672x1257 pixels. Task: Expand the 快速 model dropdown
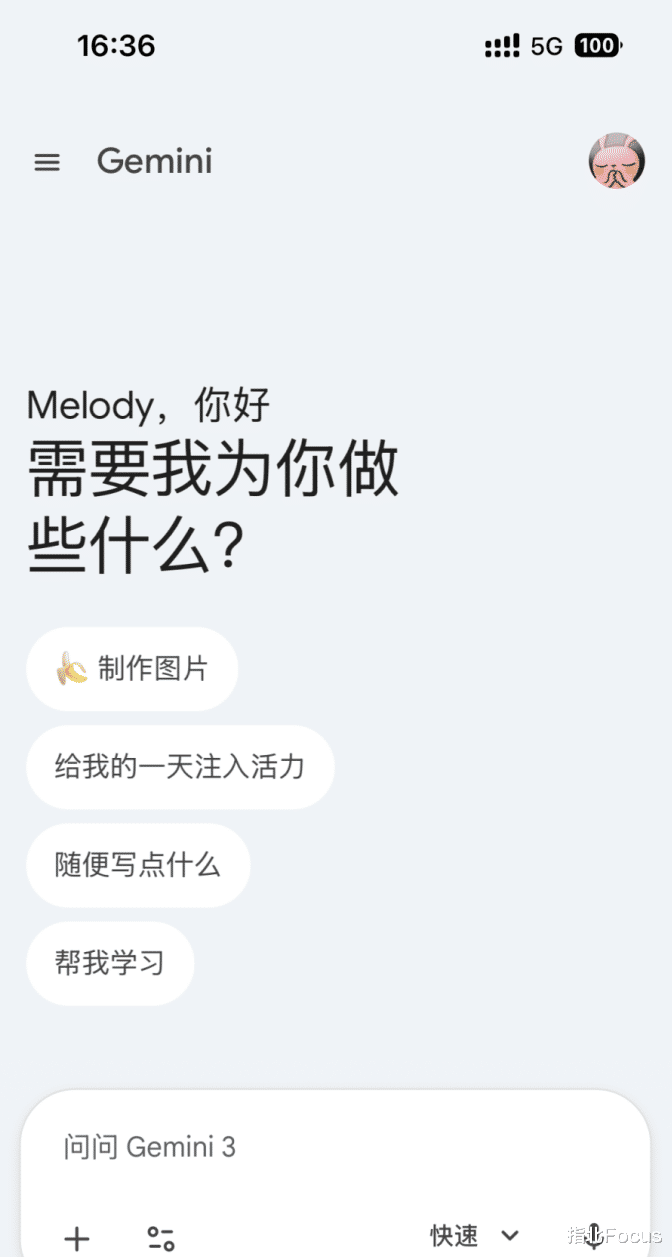point(475,1236)
